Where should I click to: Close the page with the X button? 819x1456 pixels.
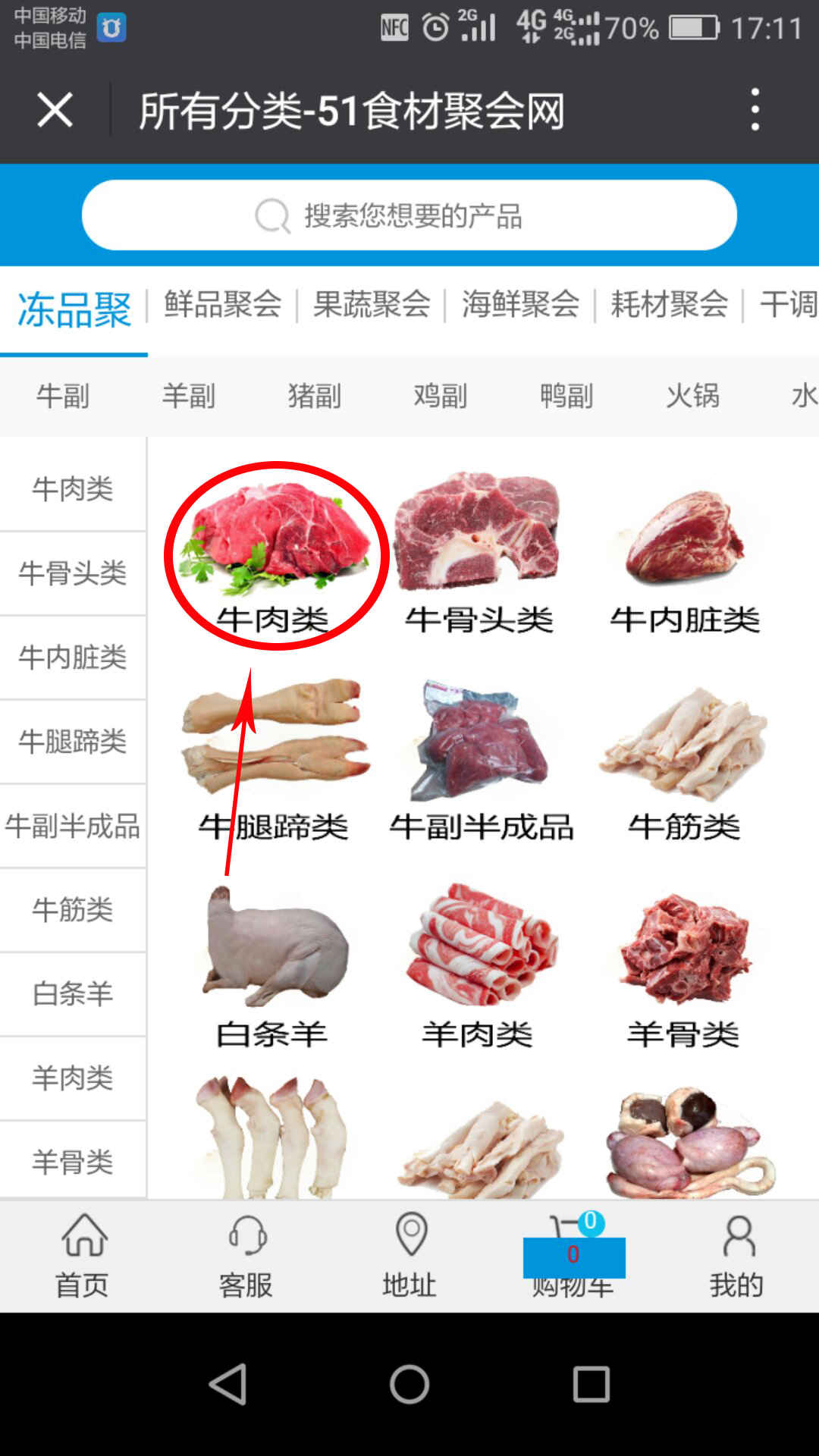click(x=55, y=111)
